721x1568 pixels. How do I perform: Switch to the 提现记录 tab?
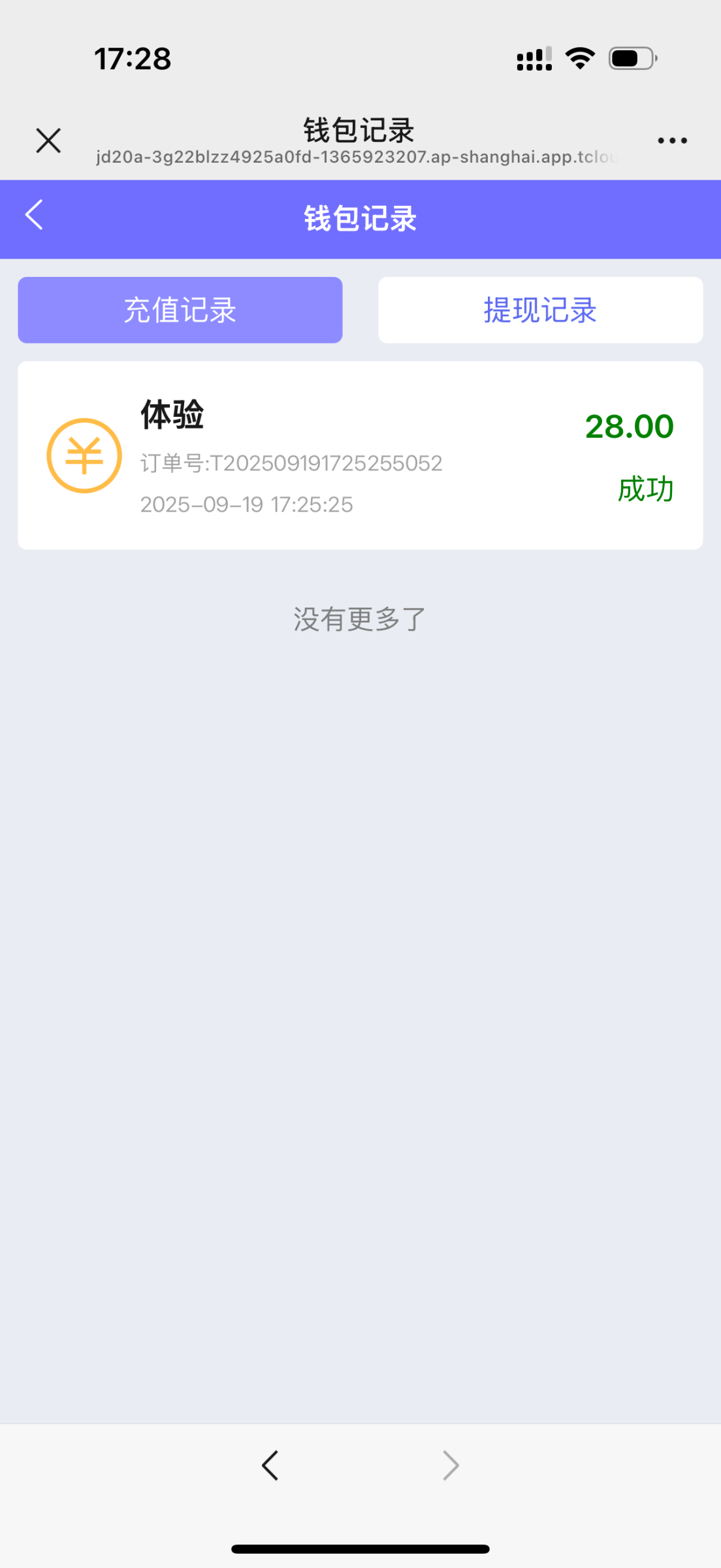pyautogui.click(x=540, y=310)
